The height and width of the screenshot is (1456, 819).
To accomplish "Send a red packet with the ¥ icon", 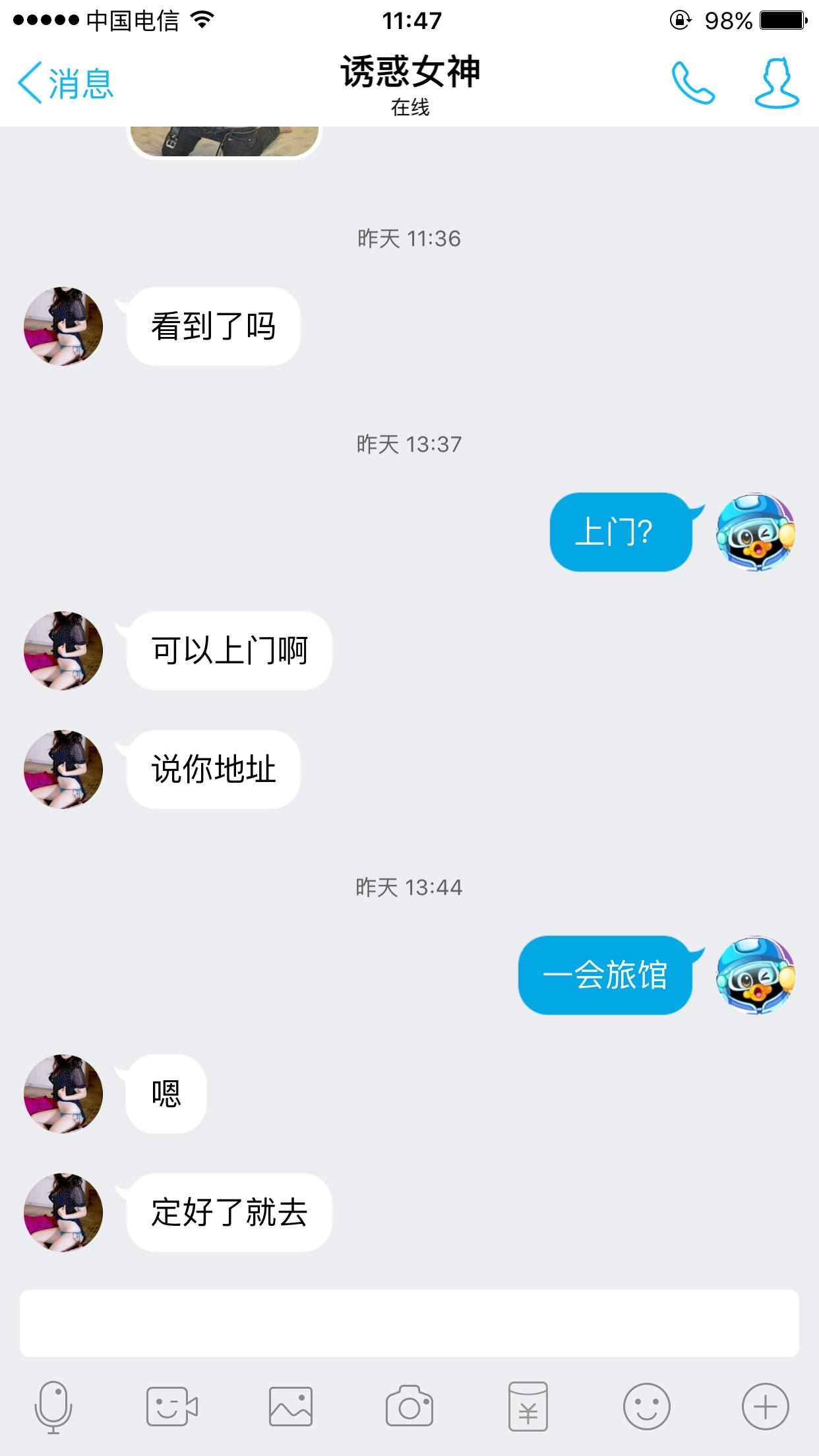I will (528, 1407).
